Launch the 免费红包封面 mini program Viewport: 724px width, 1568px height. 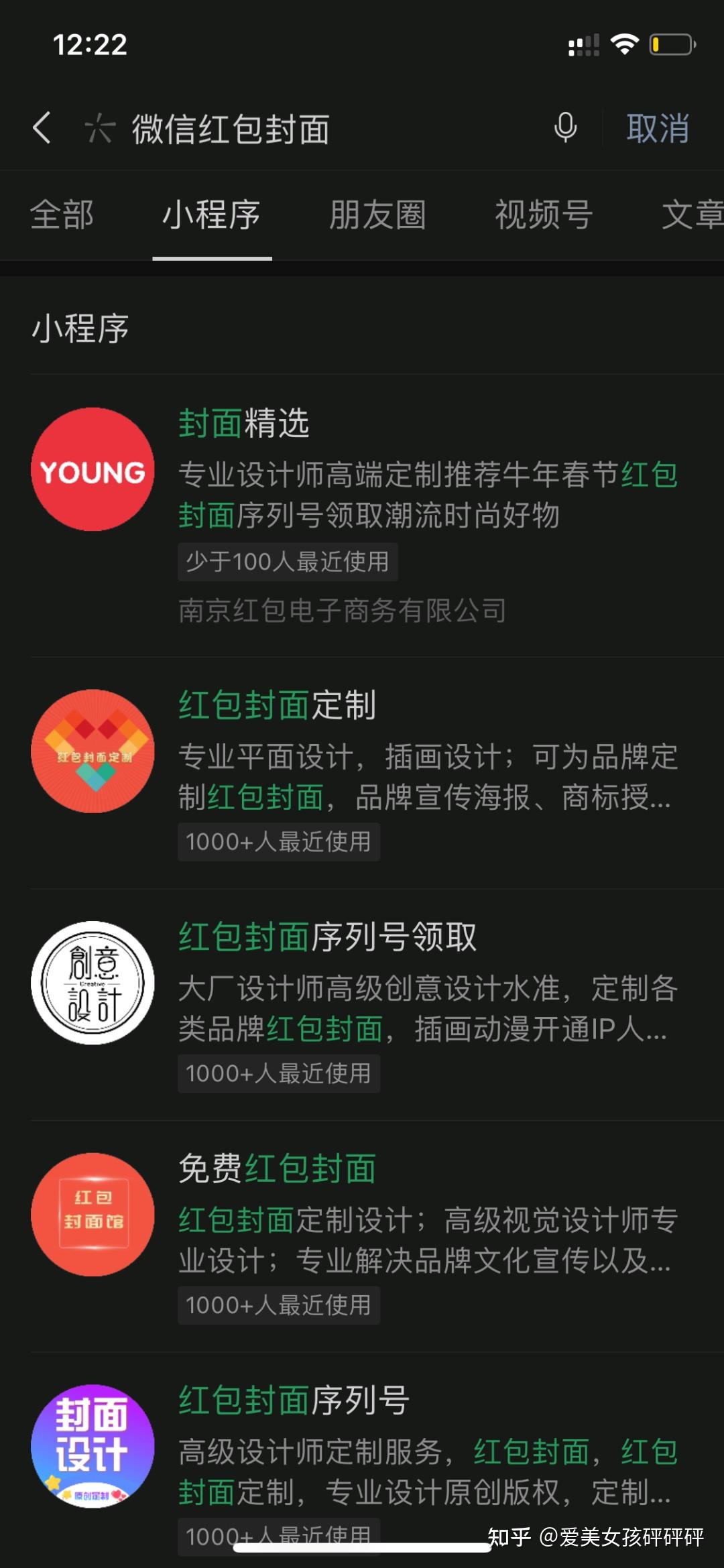tap(362, 1235)
